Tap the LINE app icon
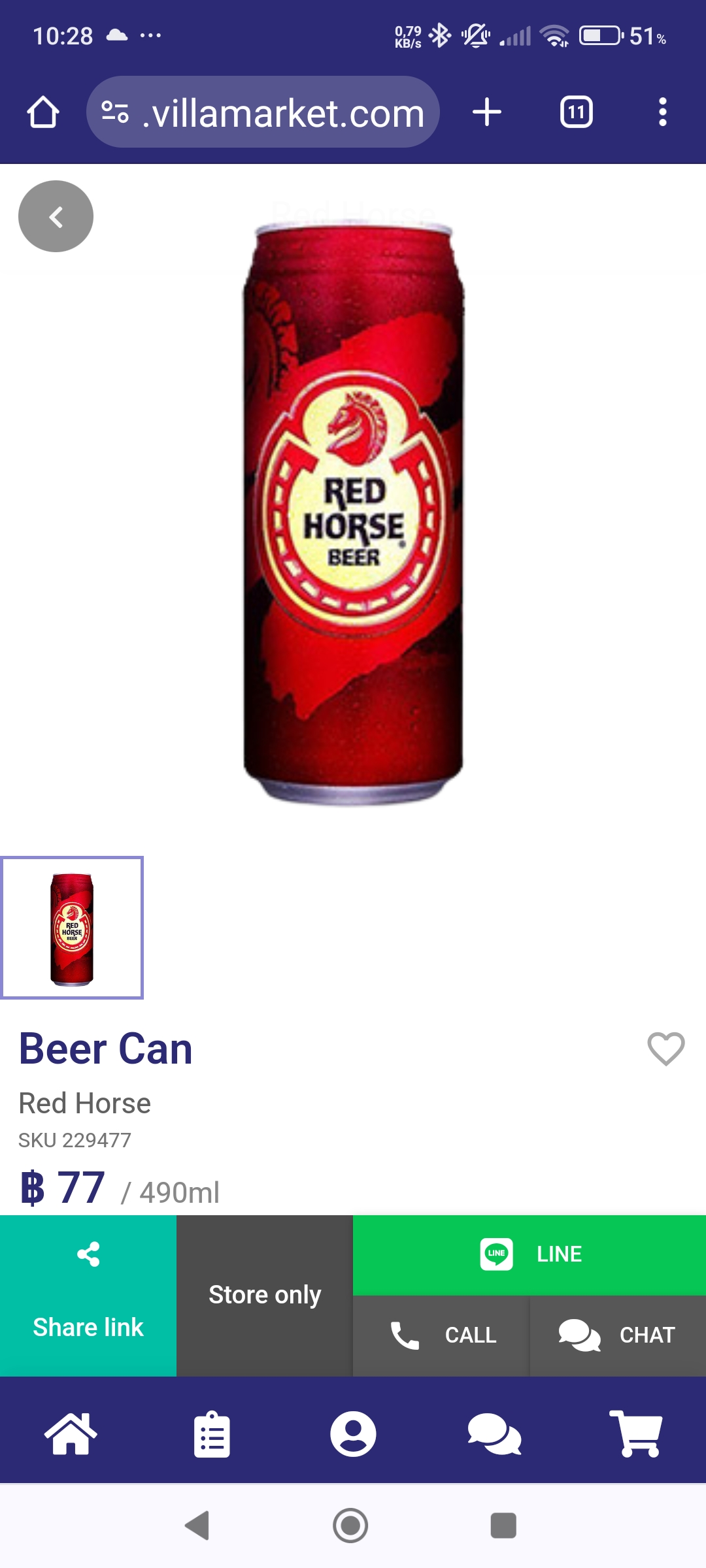The width and height of the screenshot is (706, 1568). [496, 1254]
